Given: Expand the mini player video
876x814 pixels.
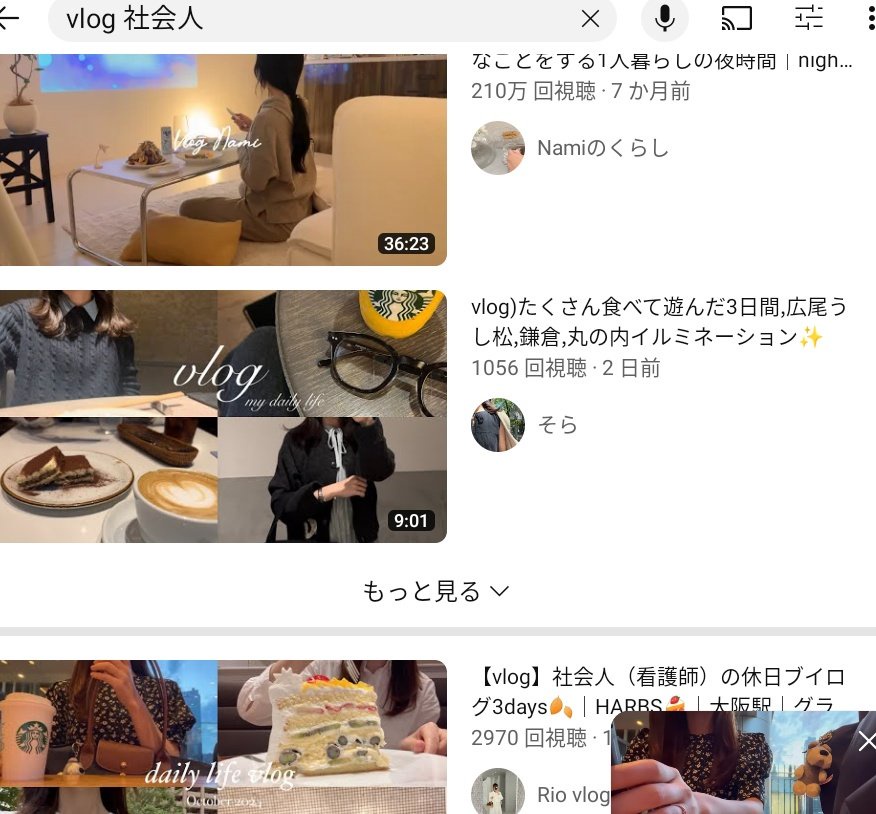Looking at the screenshot, I should tap(730, 765).
